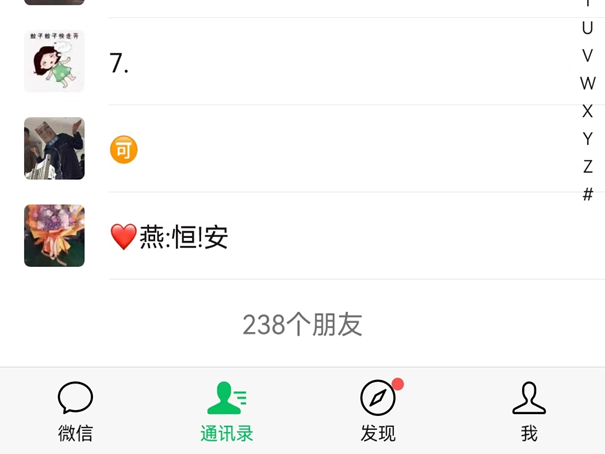
Task: Open the 我 profile tab
Action: pyautogui.click(x=529, y=411)
